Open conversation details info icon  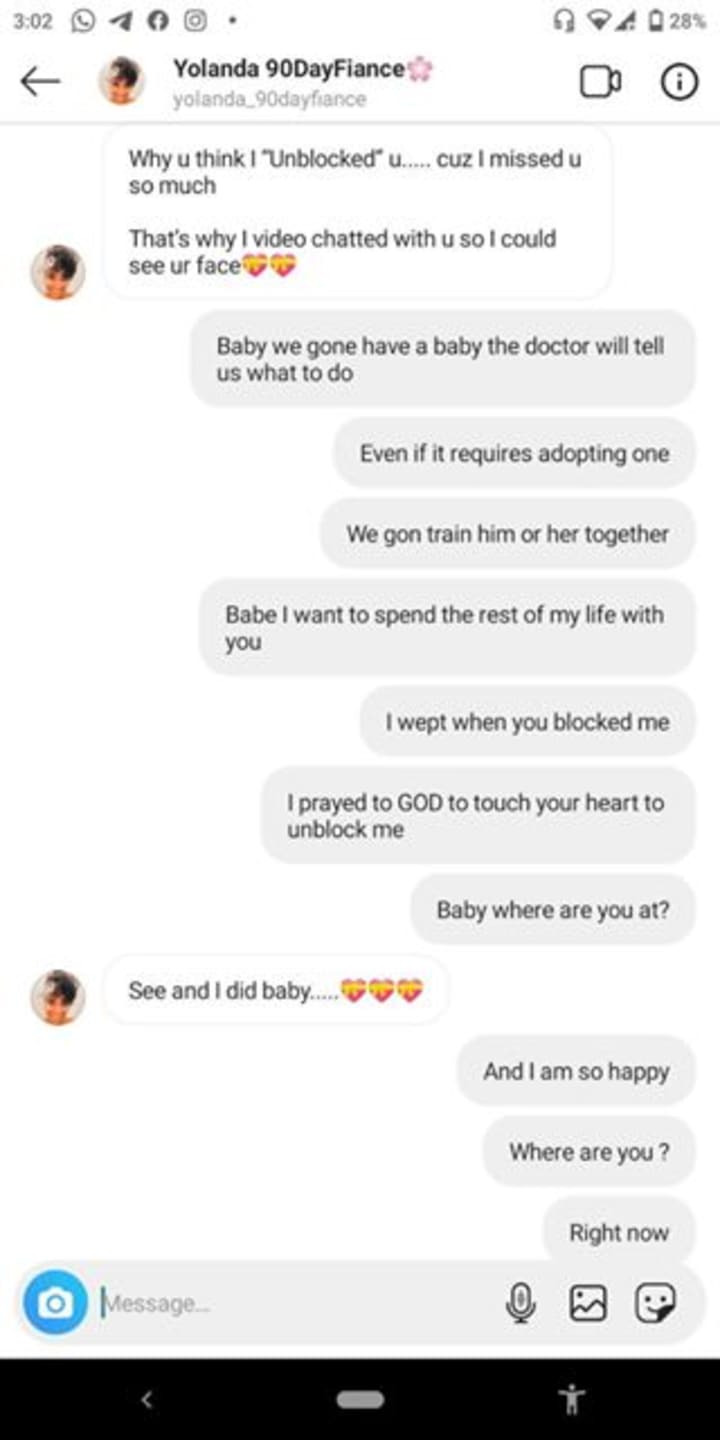679,83
